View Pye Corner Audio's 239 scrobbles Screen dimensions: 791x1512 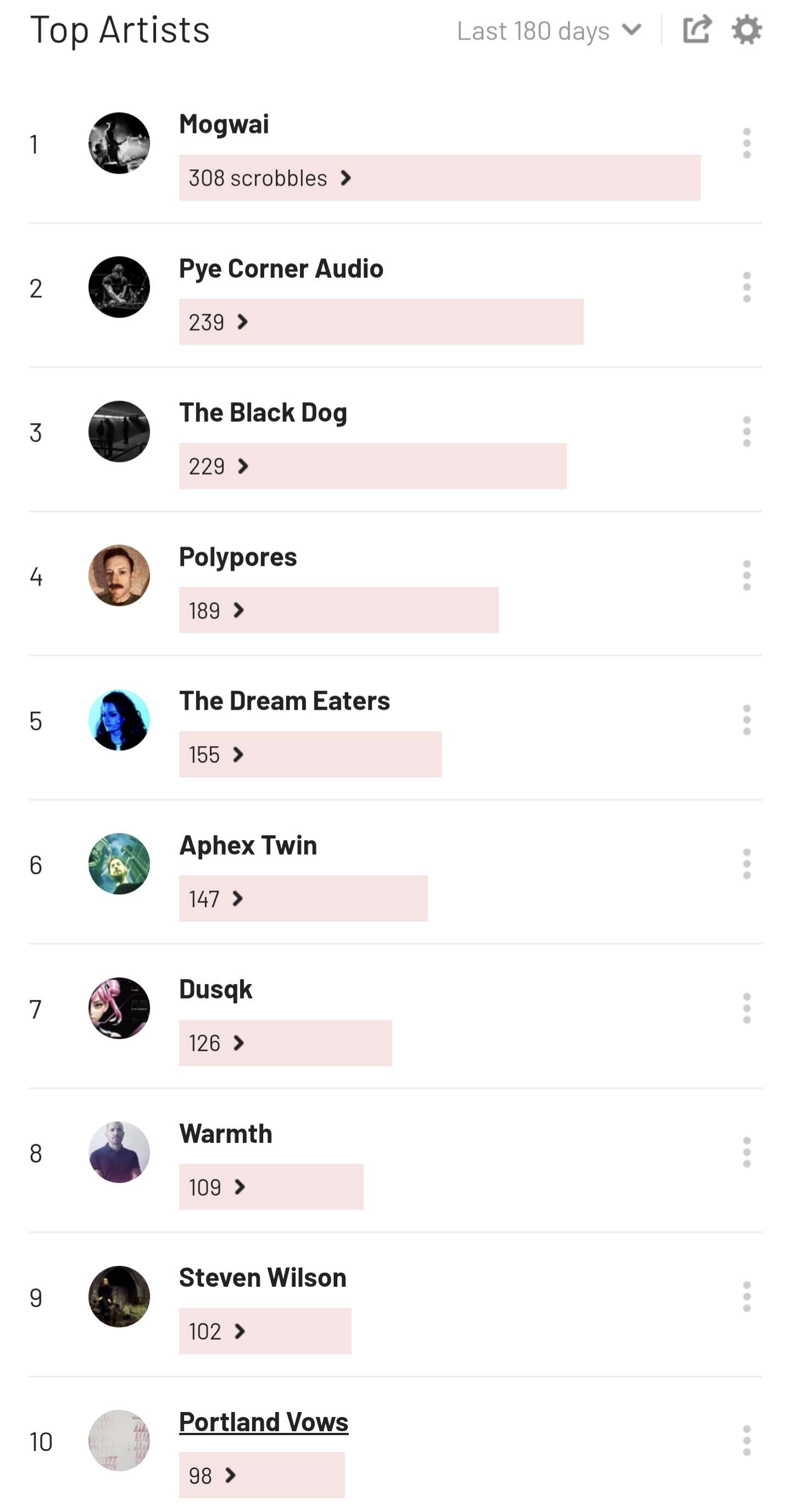click(381, 321)
